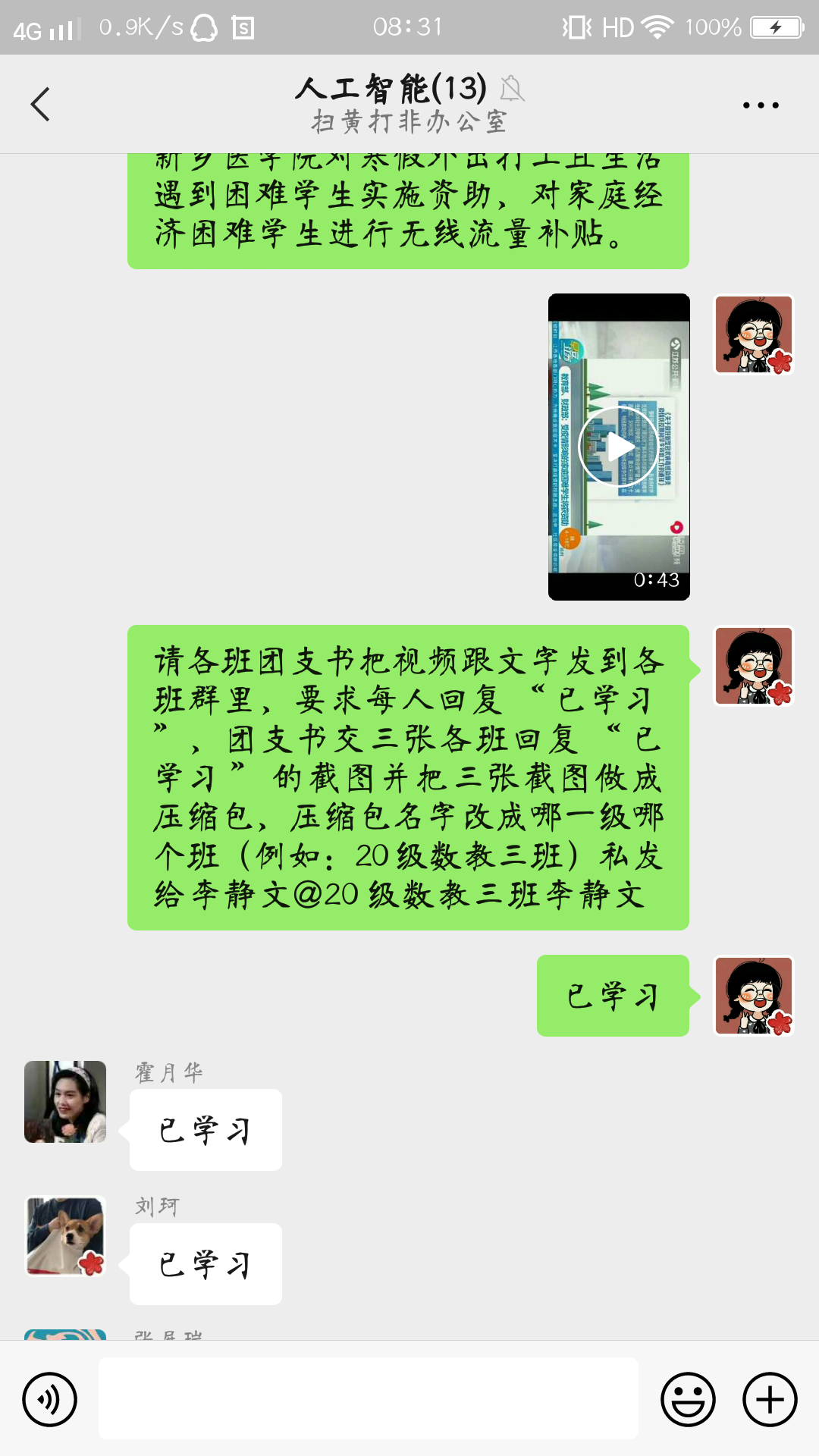Open the emoji picker
Image resolution: width=819 pixels, height=1456 pixels.
688,1399
